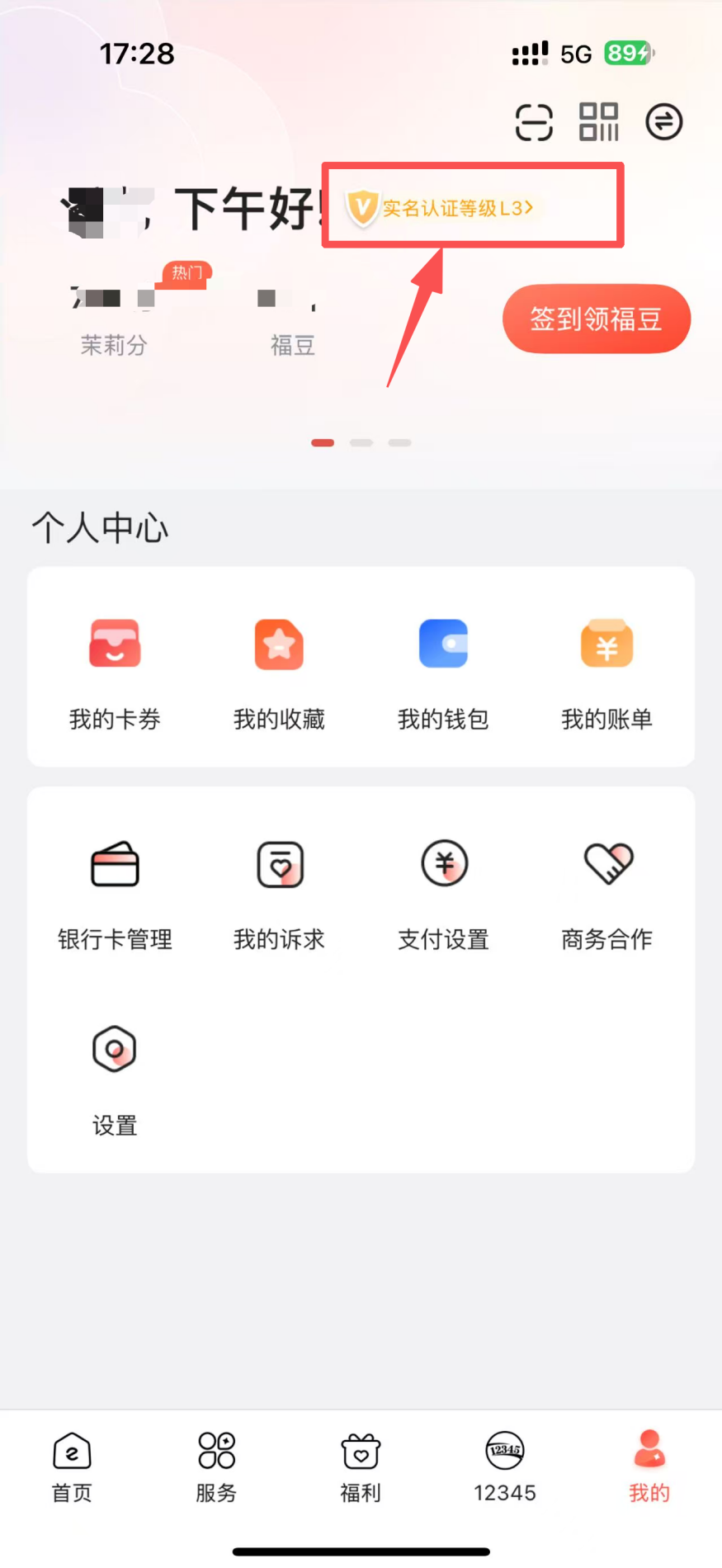Open 我的钱包
Screen dimensions: 722x1568
tap(443, 670)
